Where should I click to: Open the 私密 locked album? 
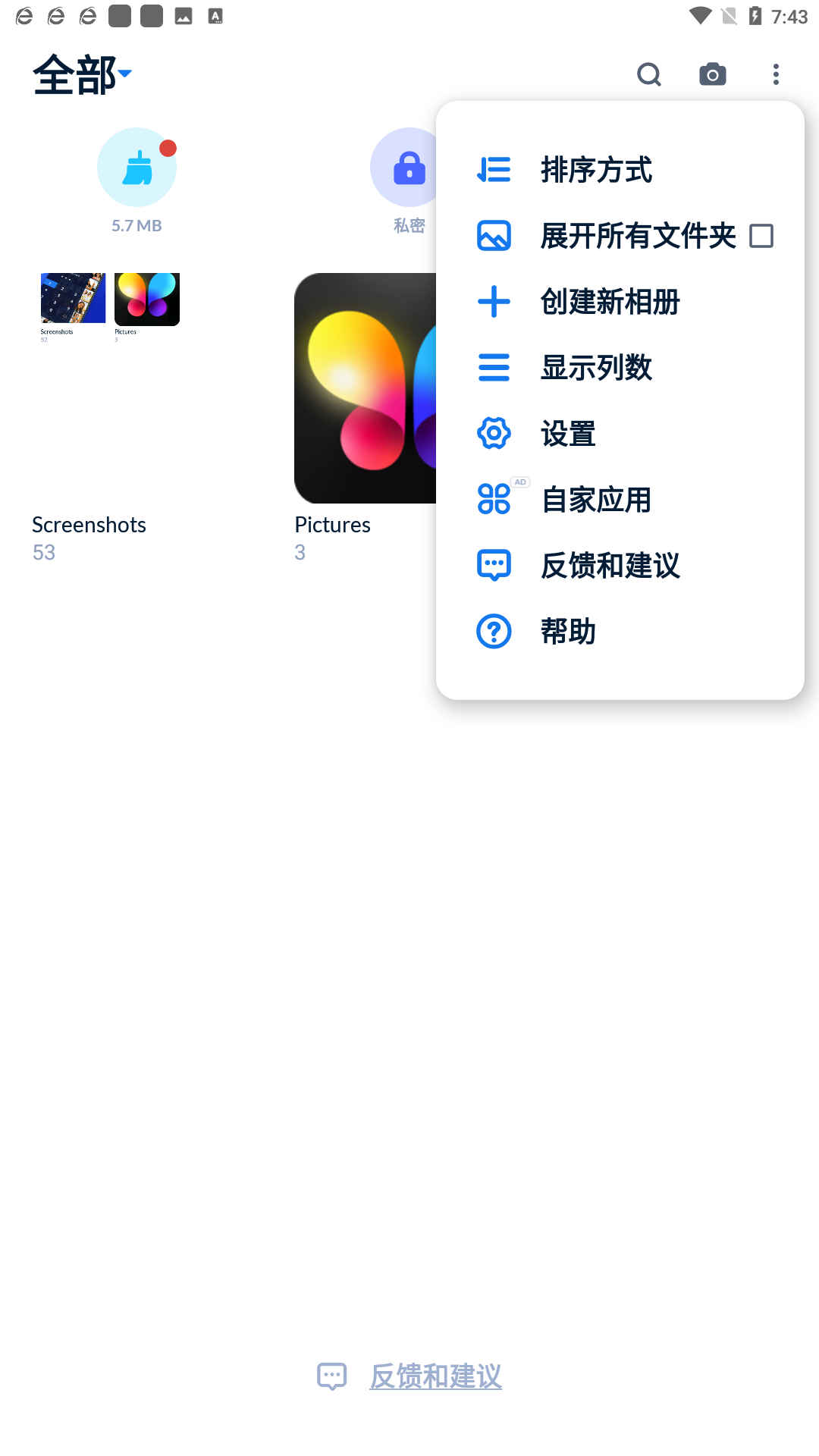(x=409, y=167)
